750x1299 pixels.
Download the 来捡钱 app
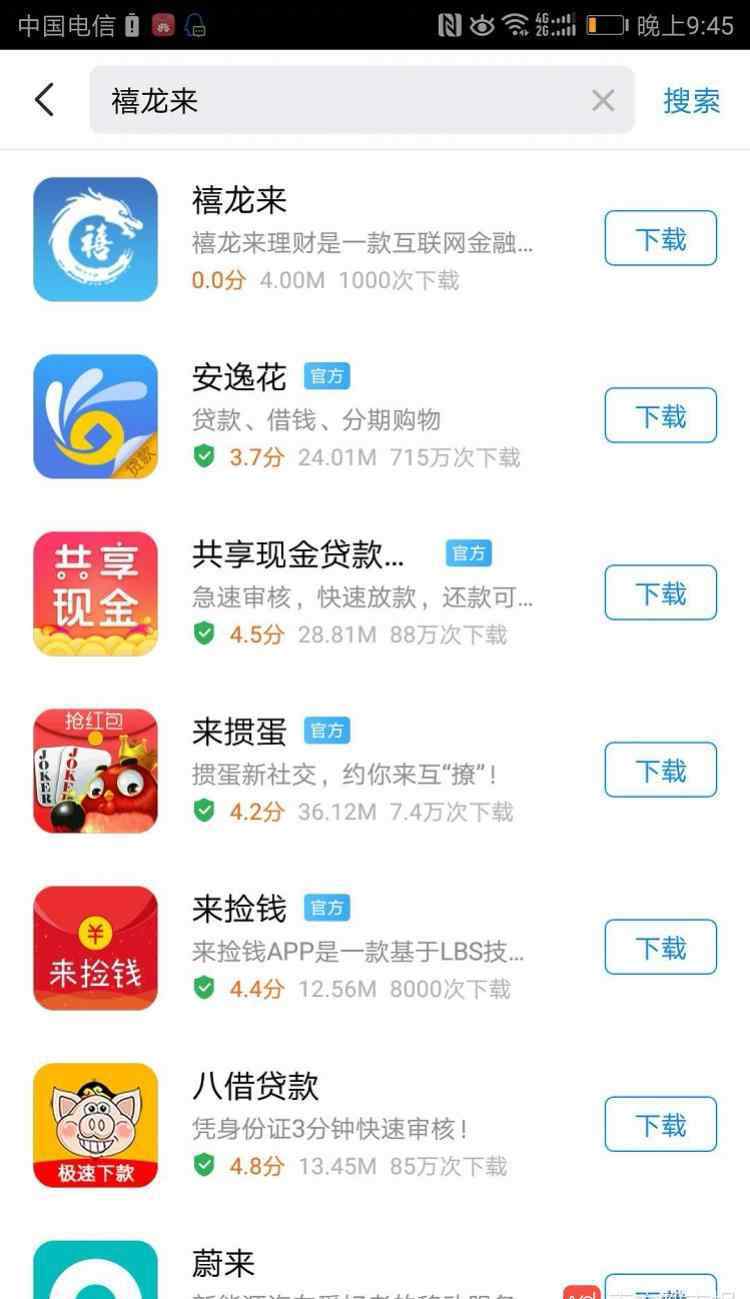point(661,947)
